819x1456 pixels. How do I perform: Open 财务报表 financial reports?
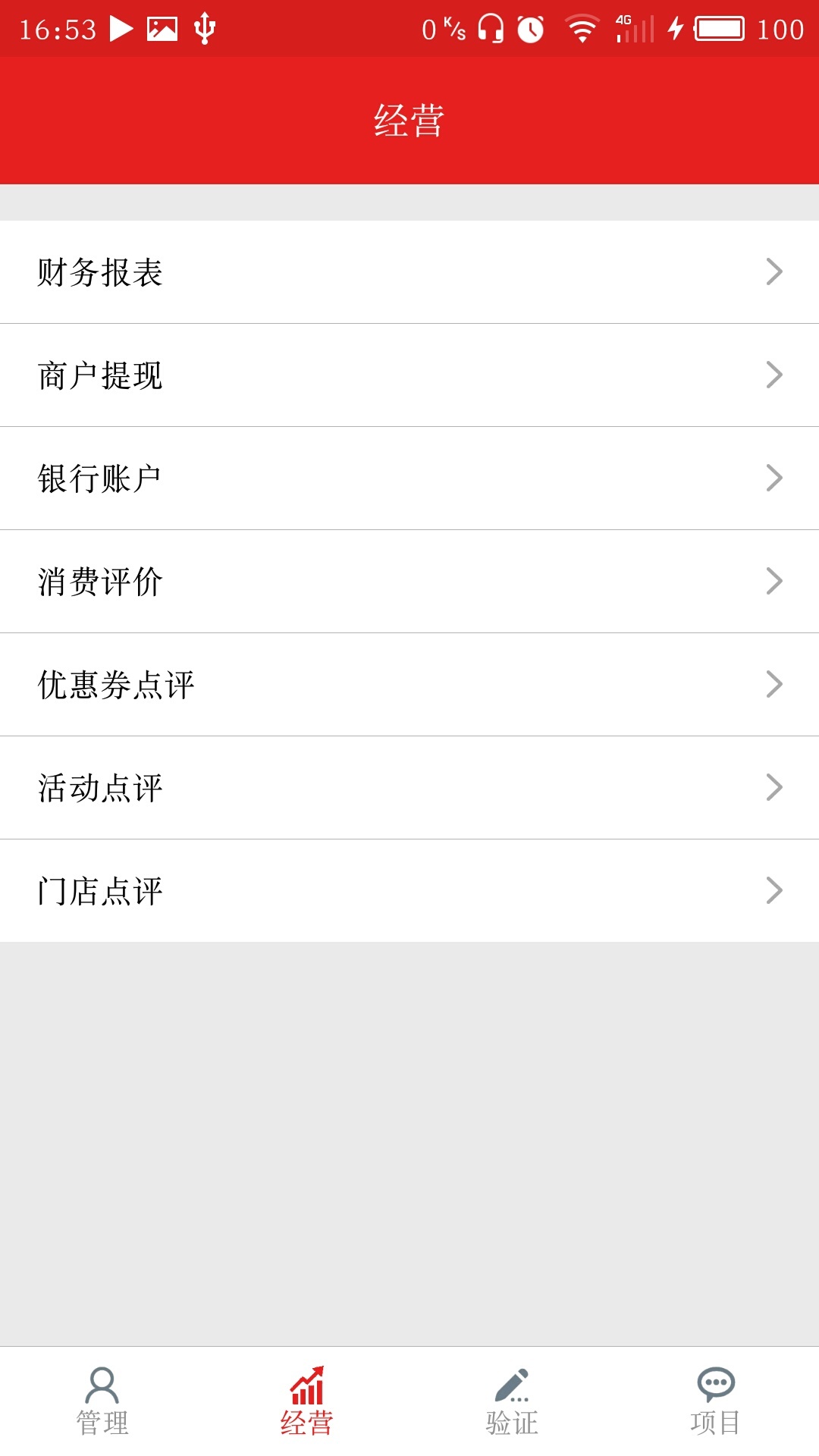[x=409, y=272]
